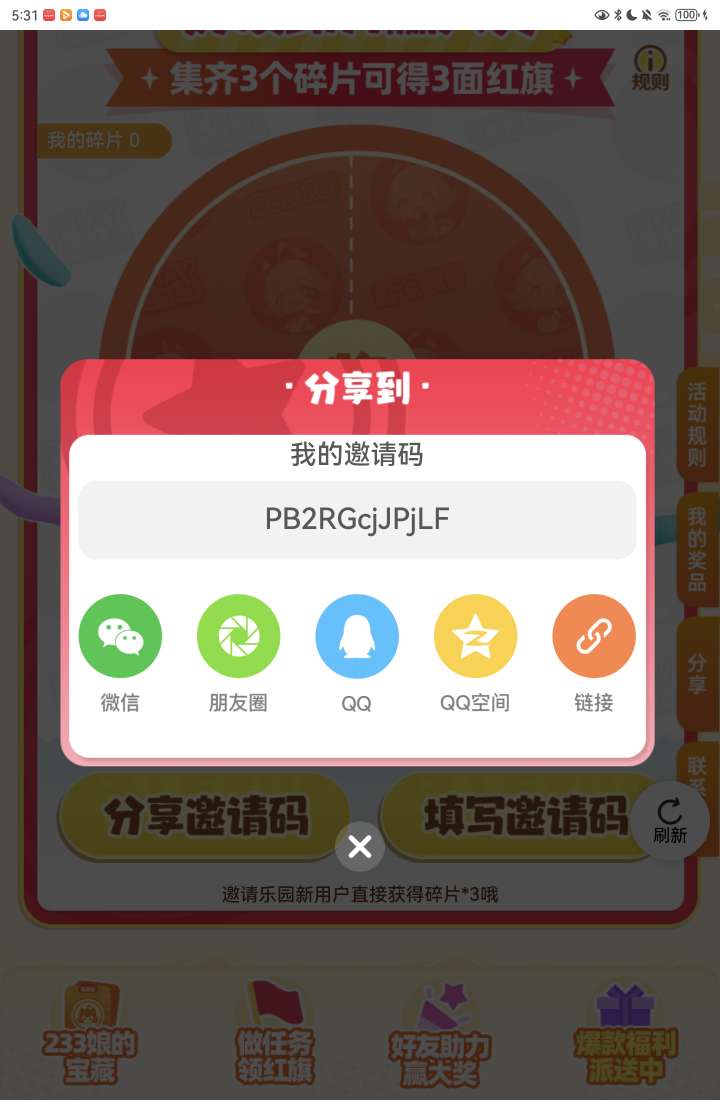Copy the invite 链接

point(594,637)
